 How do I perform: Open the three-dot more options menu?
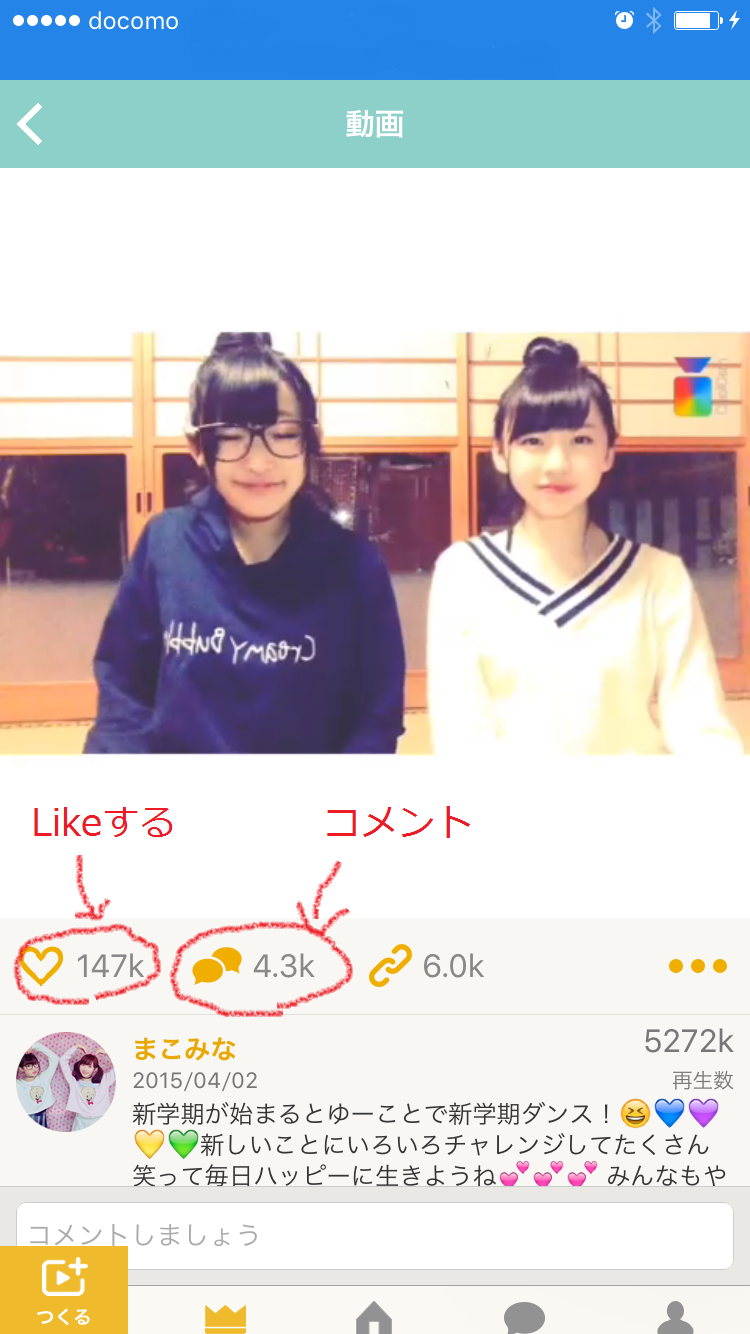point(698,966)
